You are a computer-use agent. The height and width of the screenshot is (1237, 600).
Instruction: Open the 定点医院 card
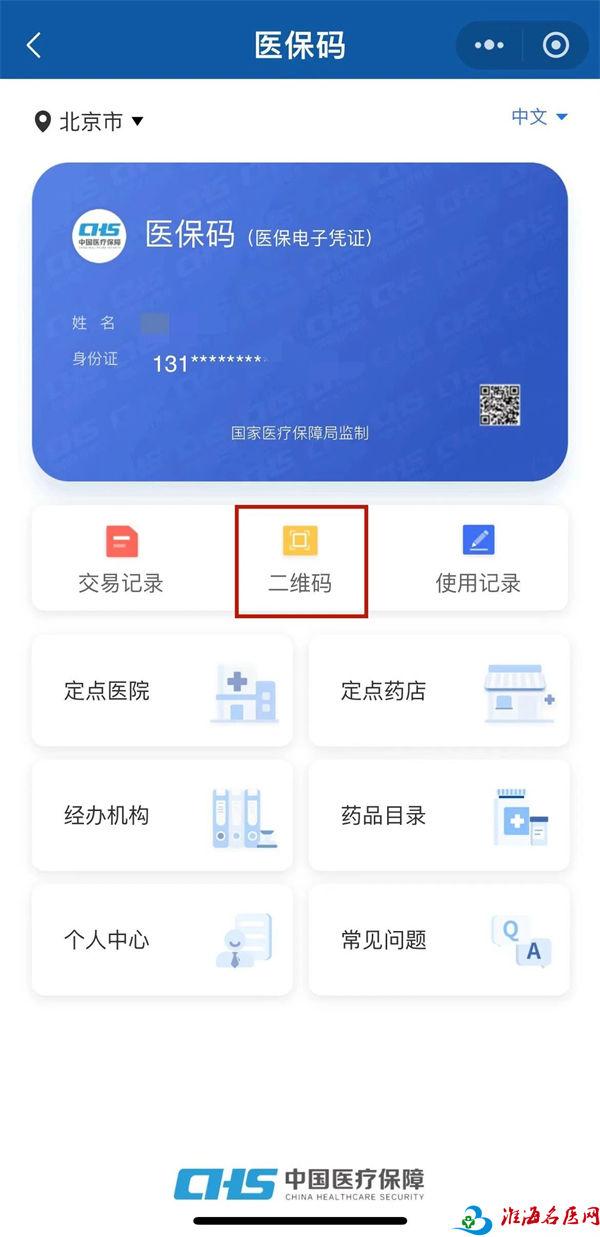(162, 690)
